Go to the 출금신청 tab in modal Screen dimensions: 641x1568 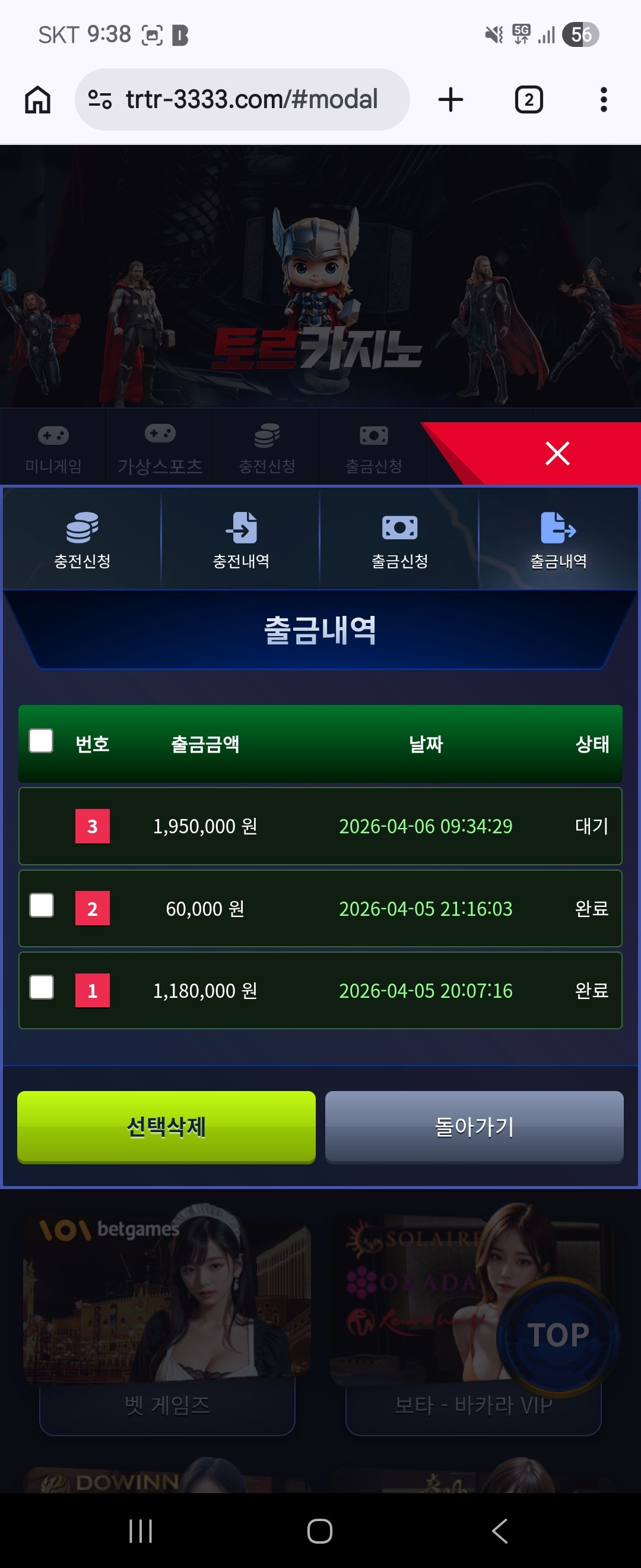point(399,539)
